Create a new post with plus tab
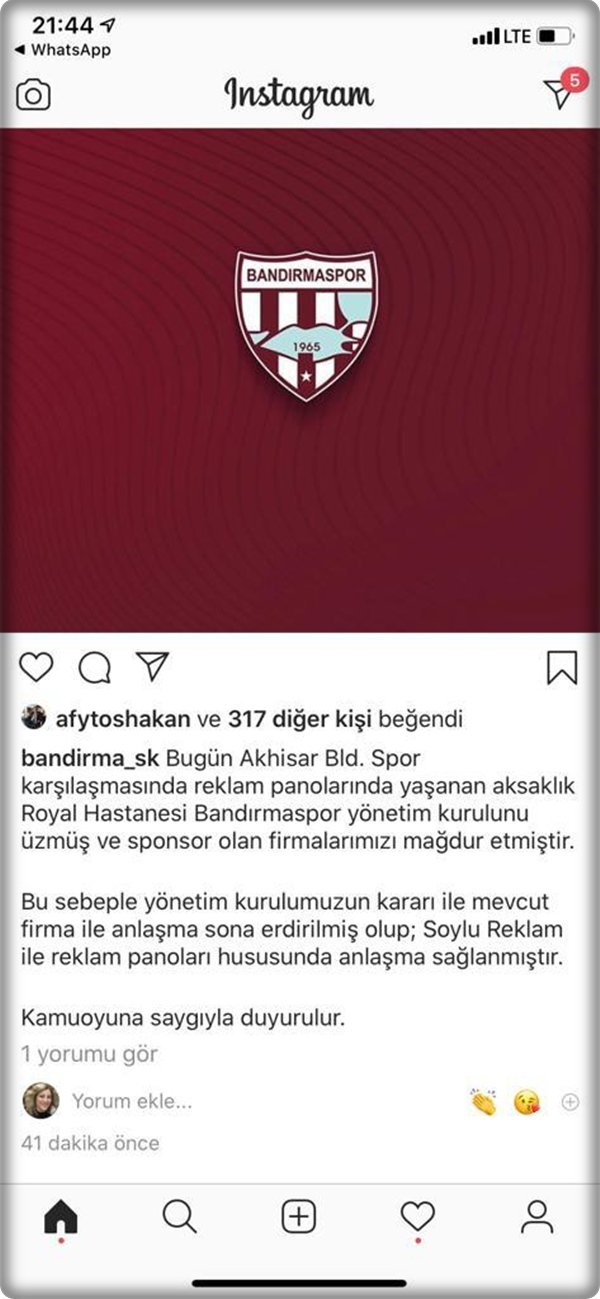 [x=299, y=1216]
